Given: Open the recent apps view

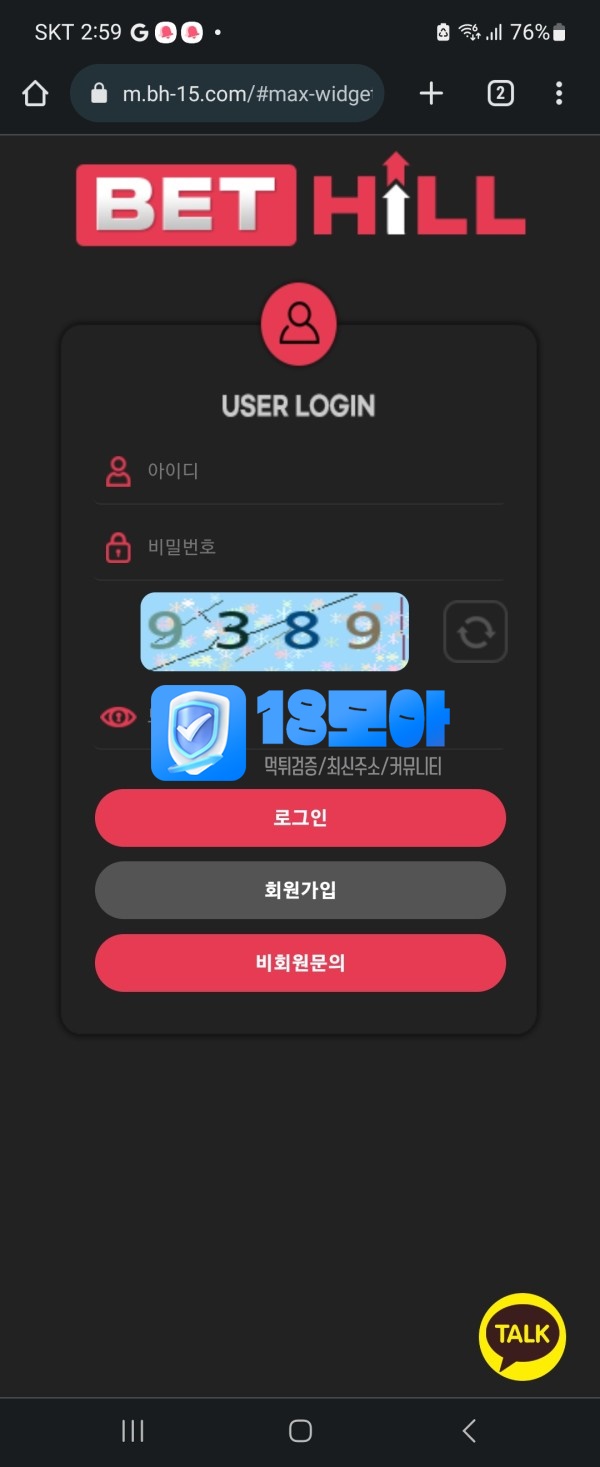Looking at the screenshot, I should point(132,1431).
